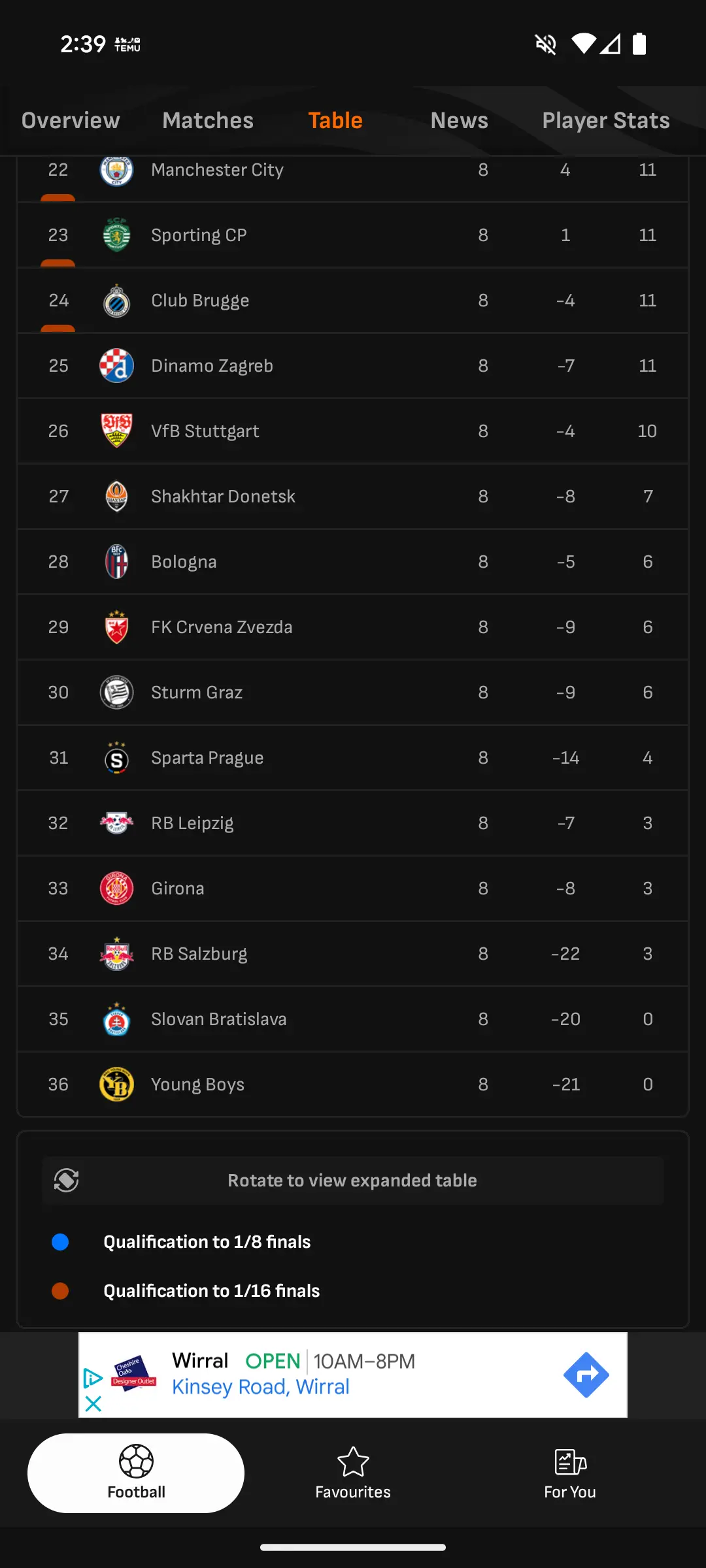Open the Player Stats tab
The width and height of the screenshot is (706, 1568).
pos(605,120)
